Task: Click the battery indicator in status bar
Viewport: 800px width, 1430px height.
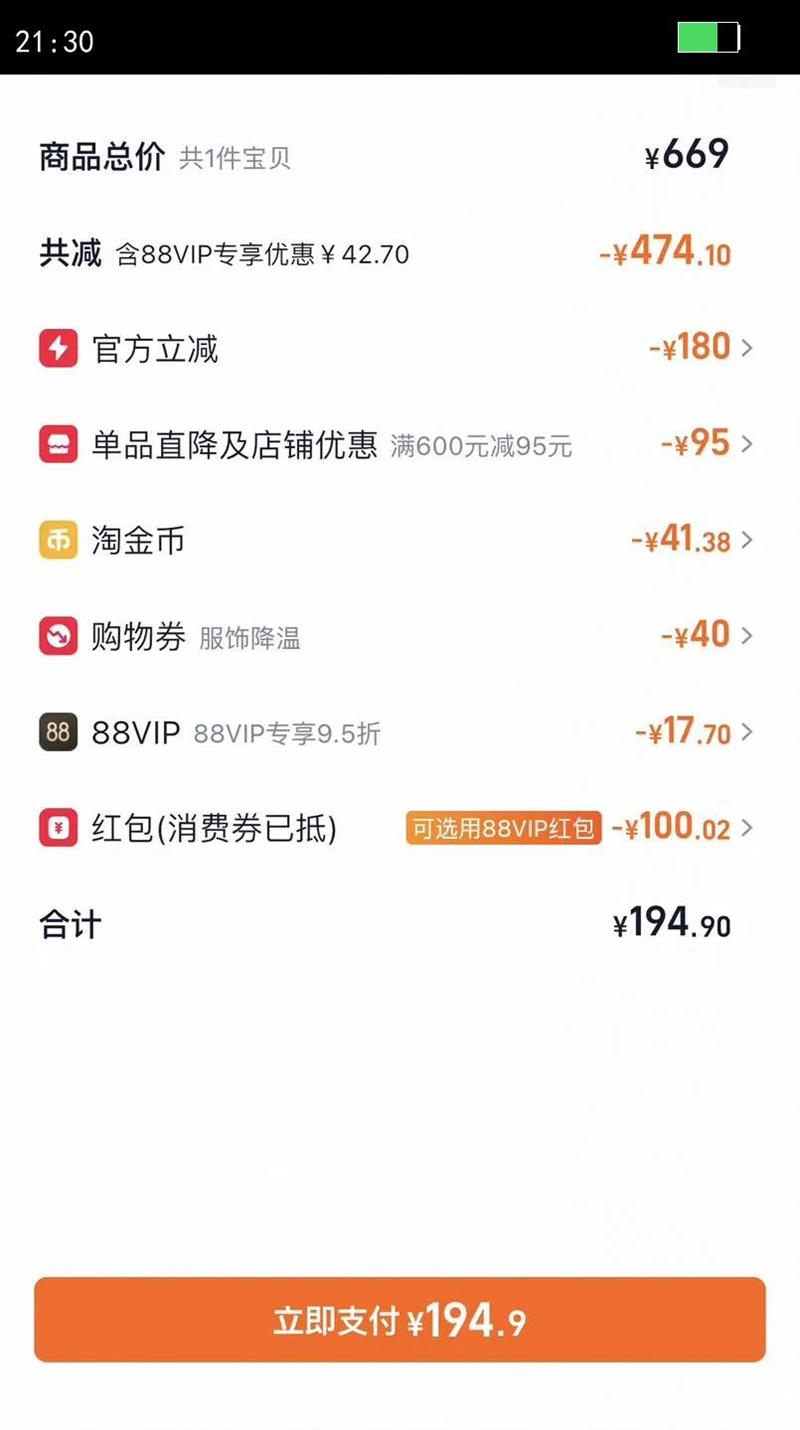Action: point(709,37)
